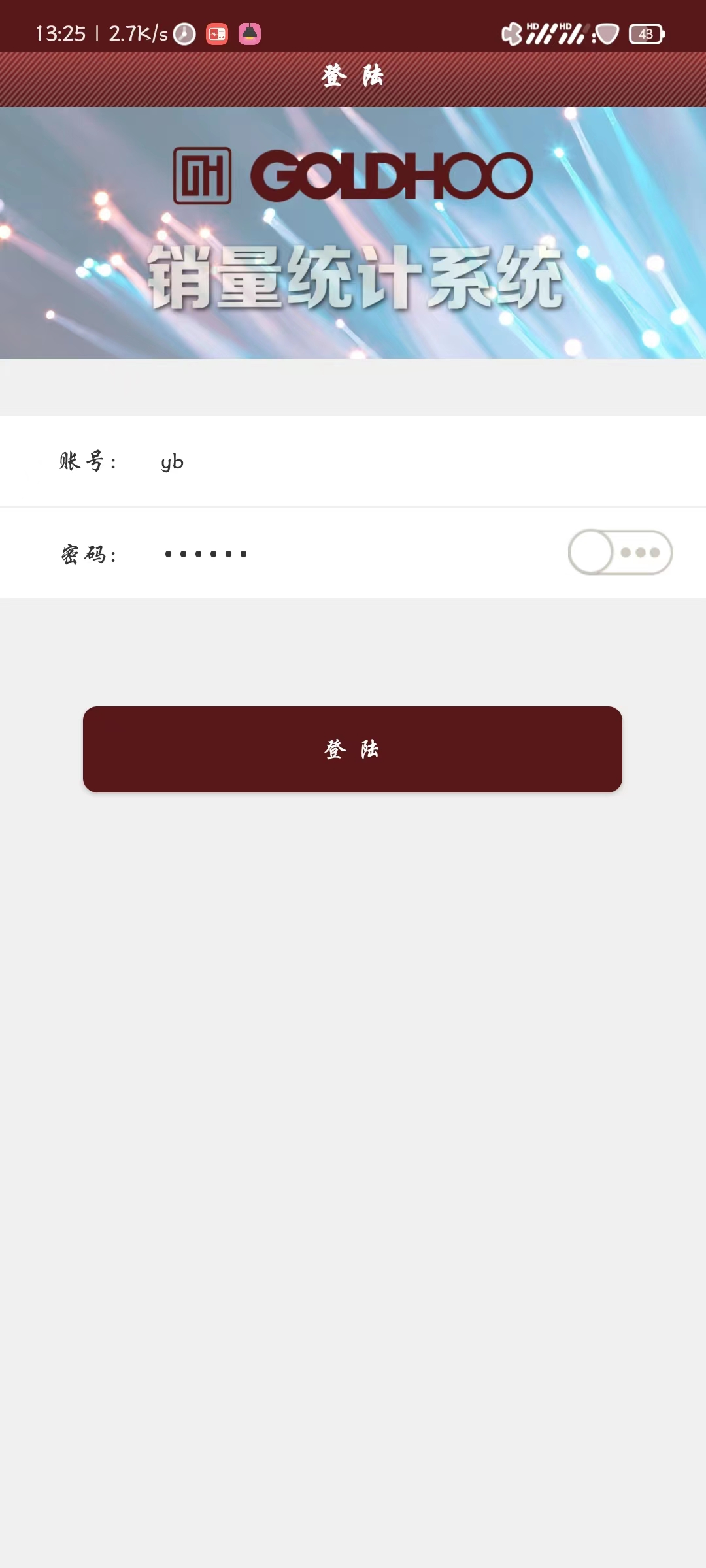Focus the 密码 password field

[353, 554]
